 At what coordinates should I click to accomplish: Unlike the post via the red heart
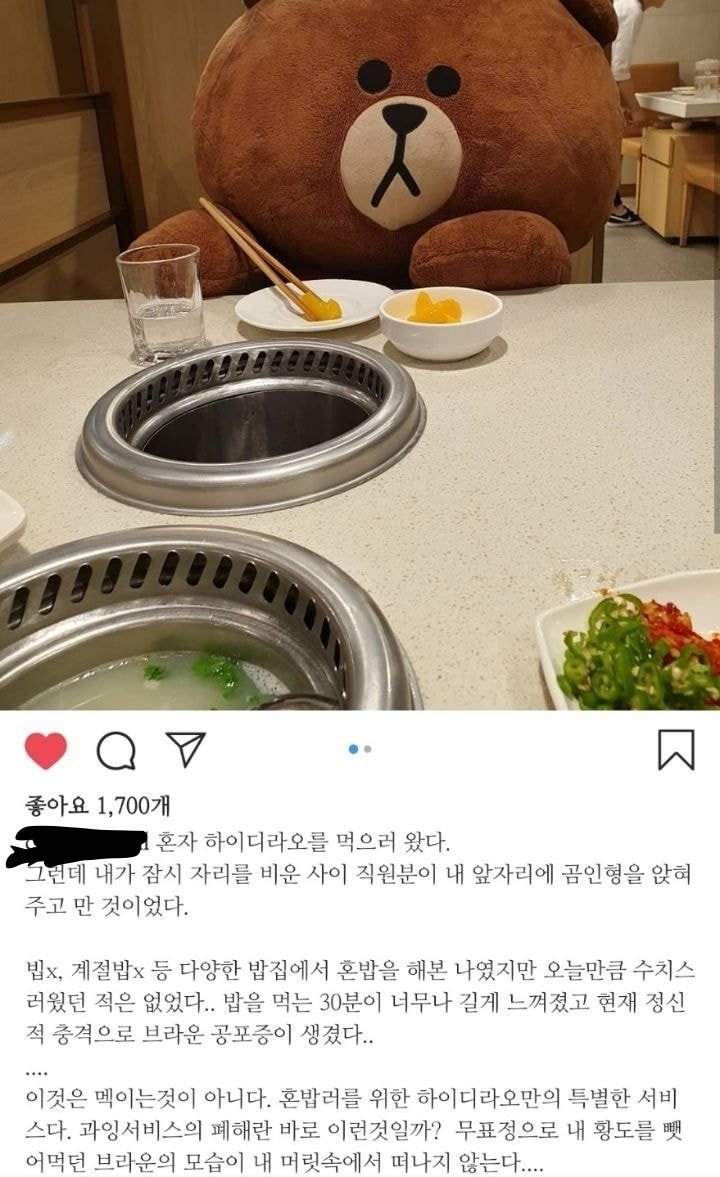45,750
